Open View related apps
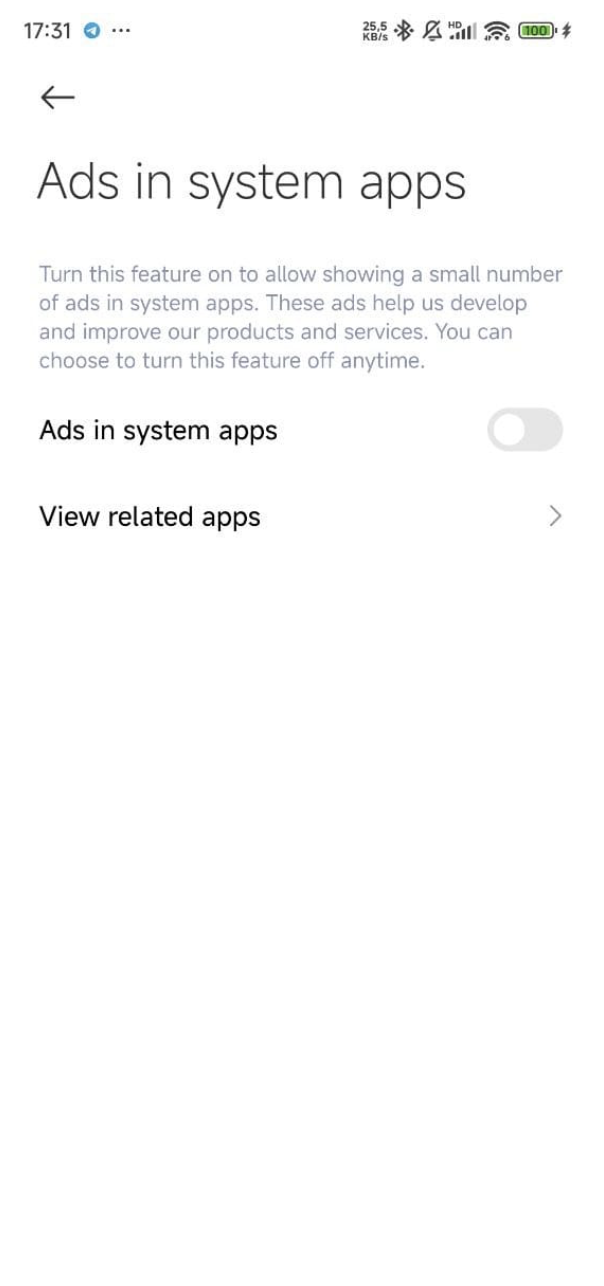The image size is (604, 1286). [300, 517]
